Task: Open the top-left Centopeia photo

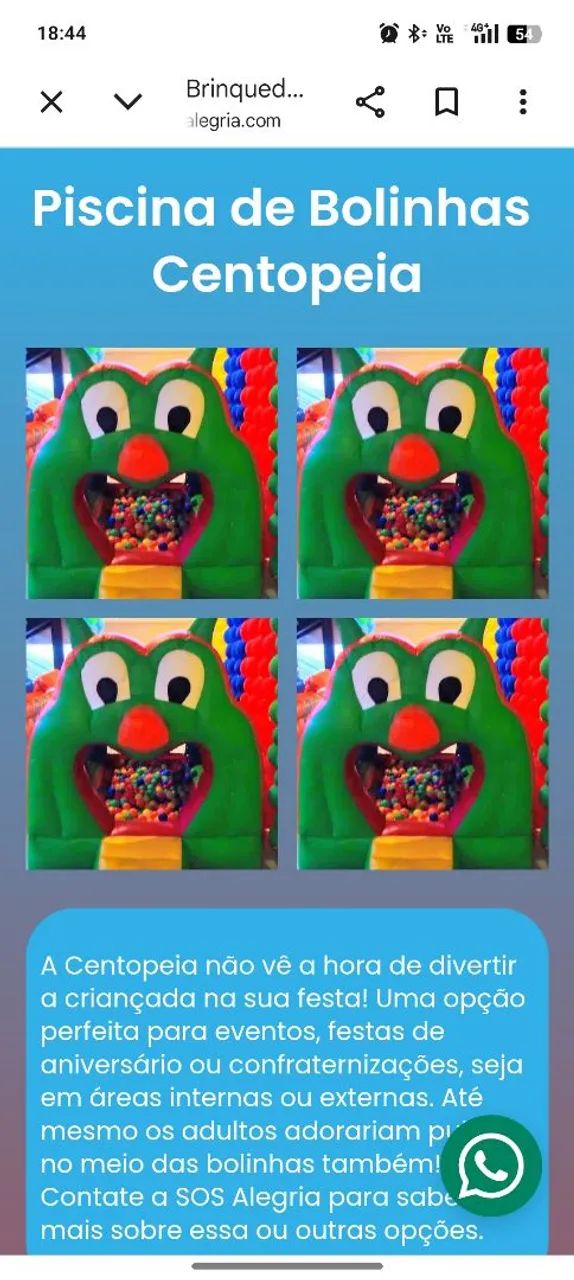Action: [x=152, y=473]
